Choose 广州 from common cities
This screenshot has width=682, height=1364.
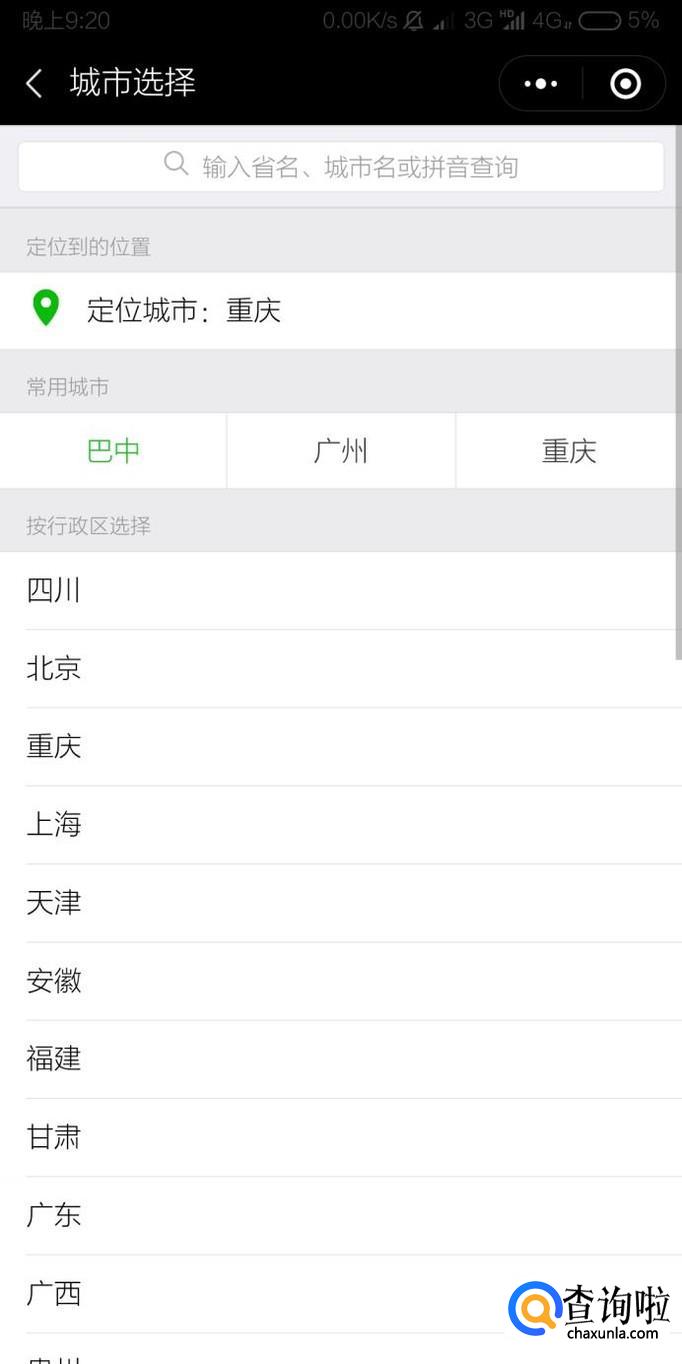pos(341,451)
